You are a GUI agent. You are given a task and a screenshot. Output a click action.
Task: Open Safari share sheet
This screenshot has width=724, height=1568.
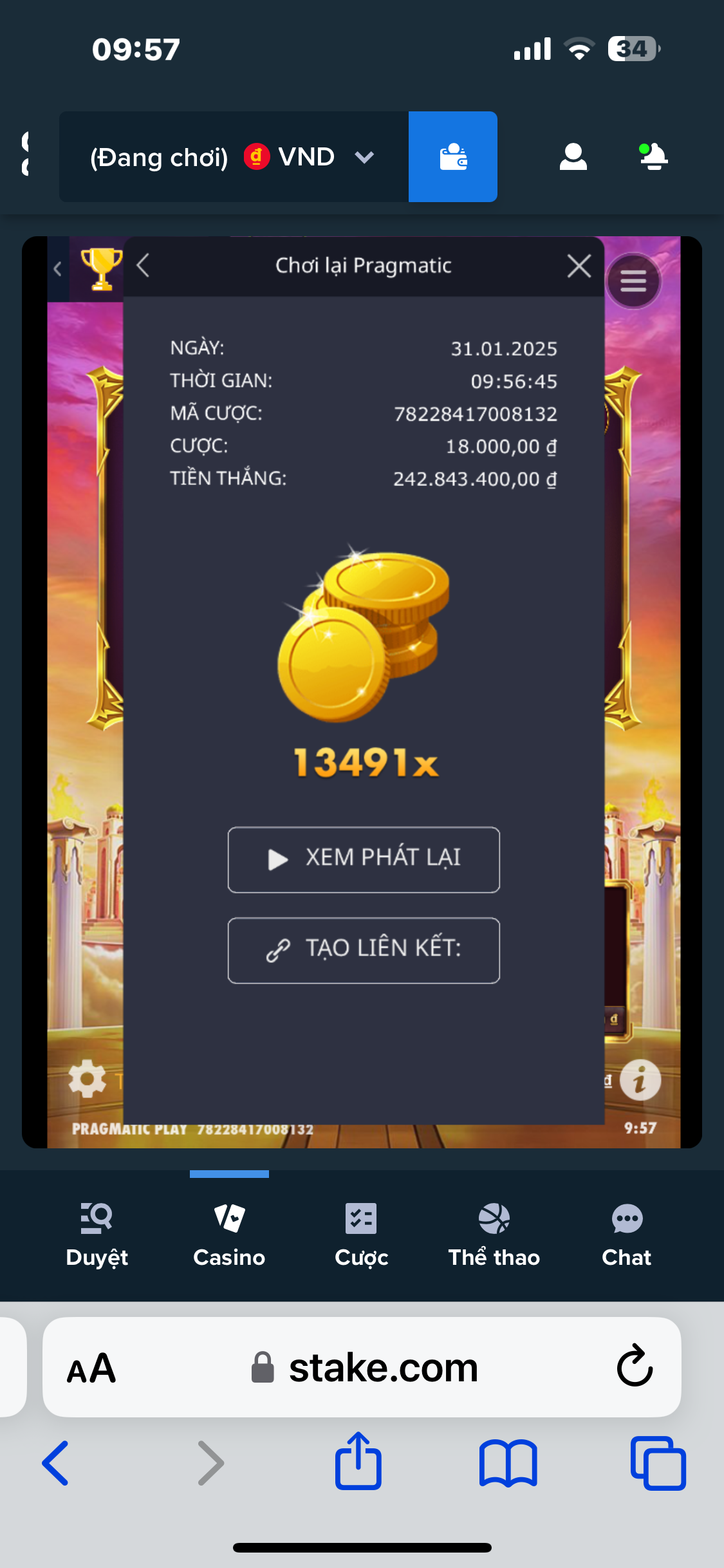tap(358, 1462)
